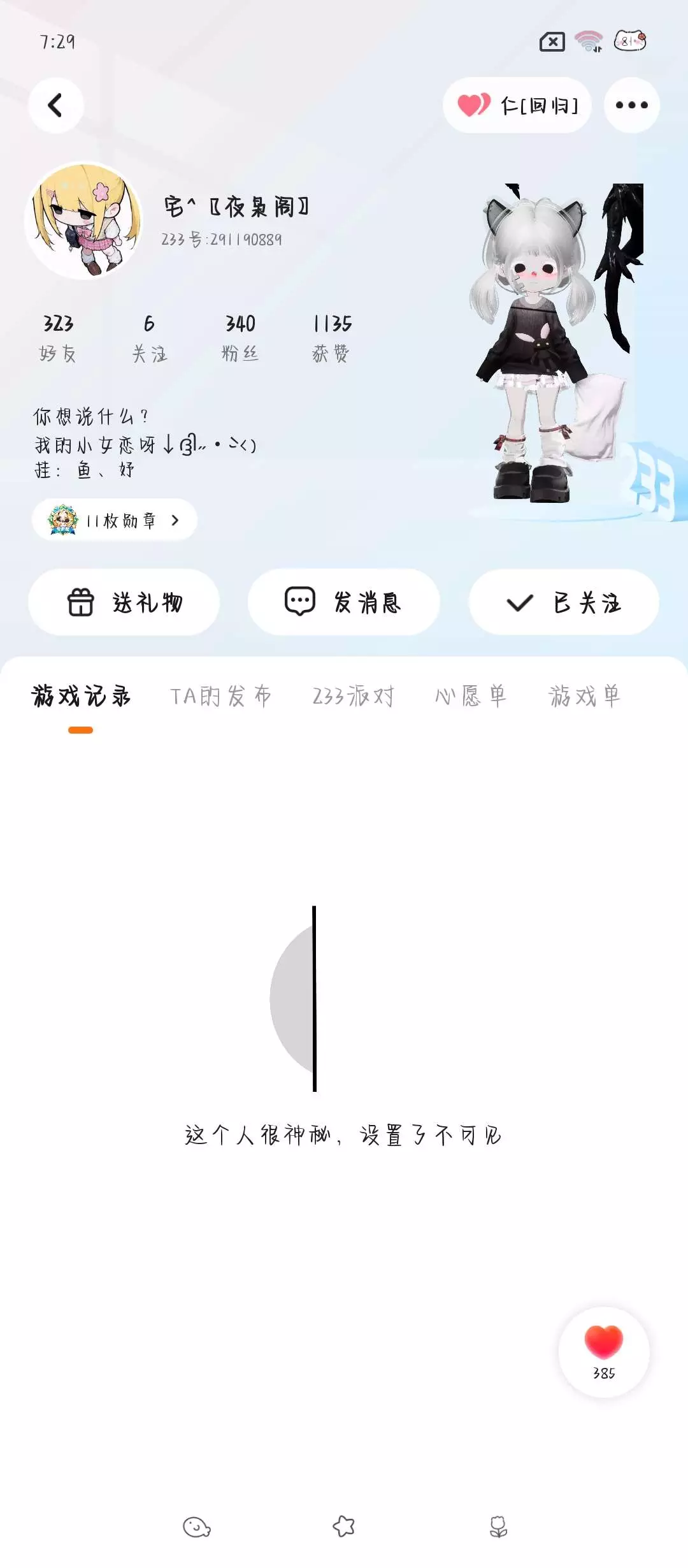Switch to the 游戏单 tab
This screenshot has height=1568, width=688.
coord(584,696)
